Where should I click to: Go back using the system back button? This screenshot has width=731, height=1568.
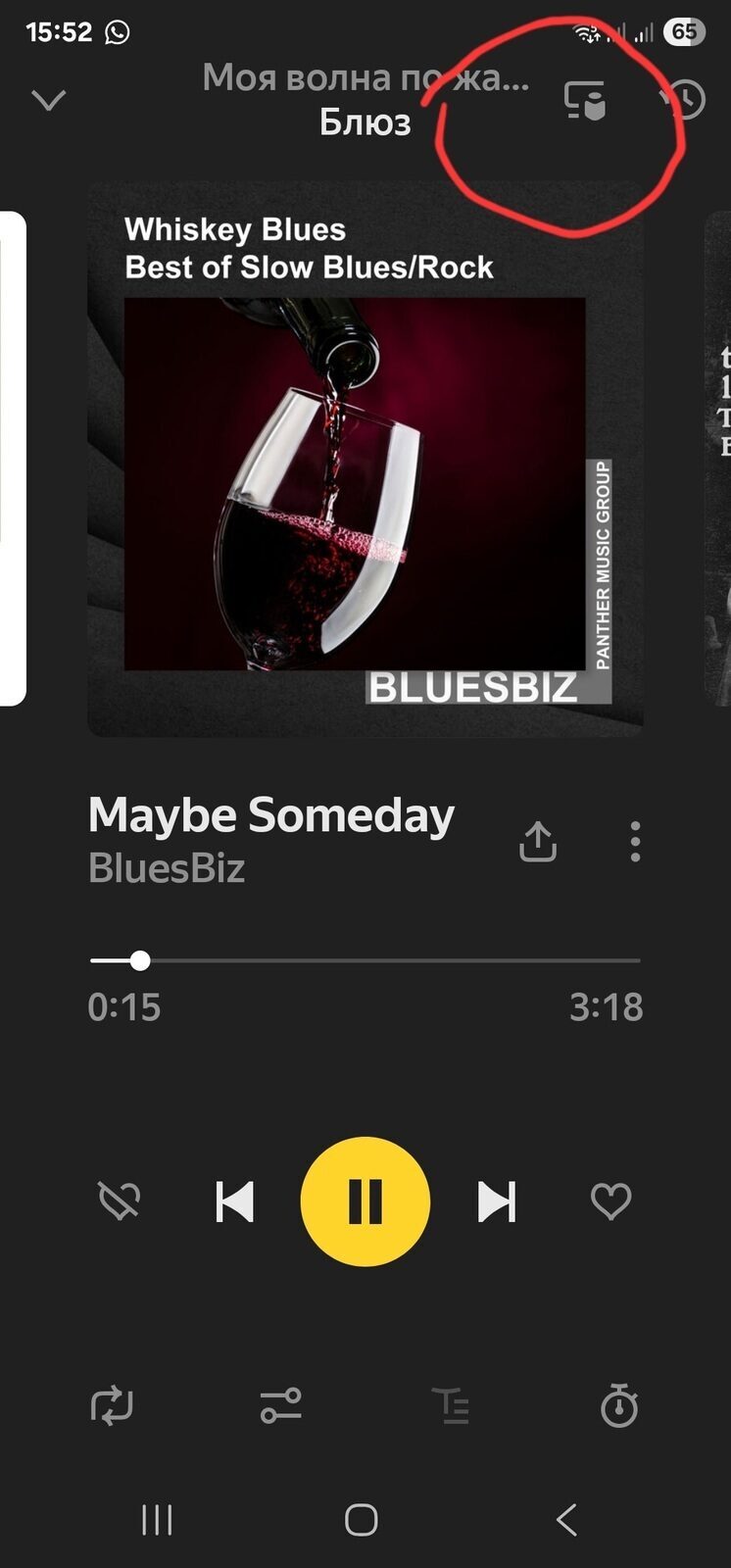point(565,1520)
